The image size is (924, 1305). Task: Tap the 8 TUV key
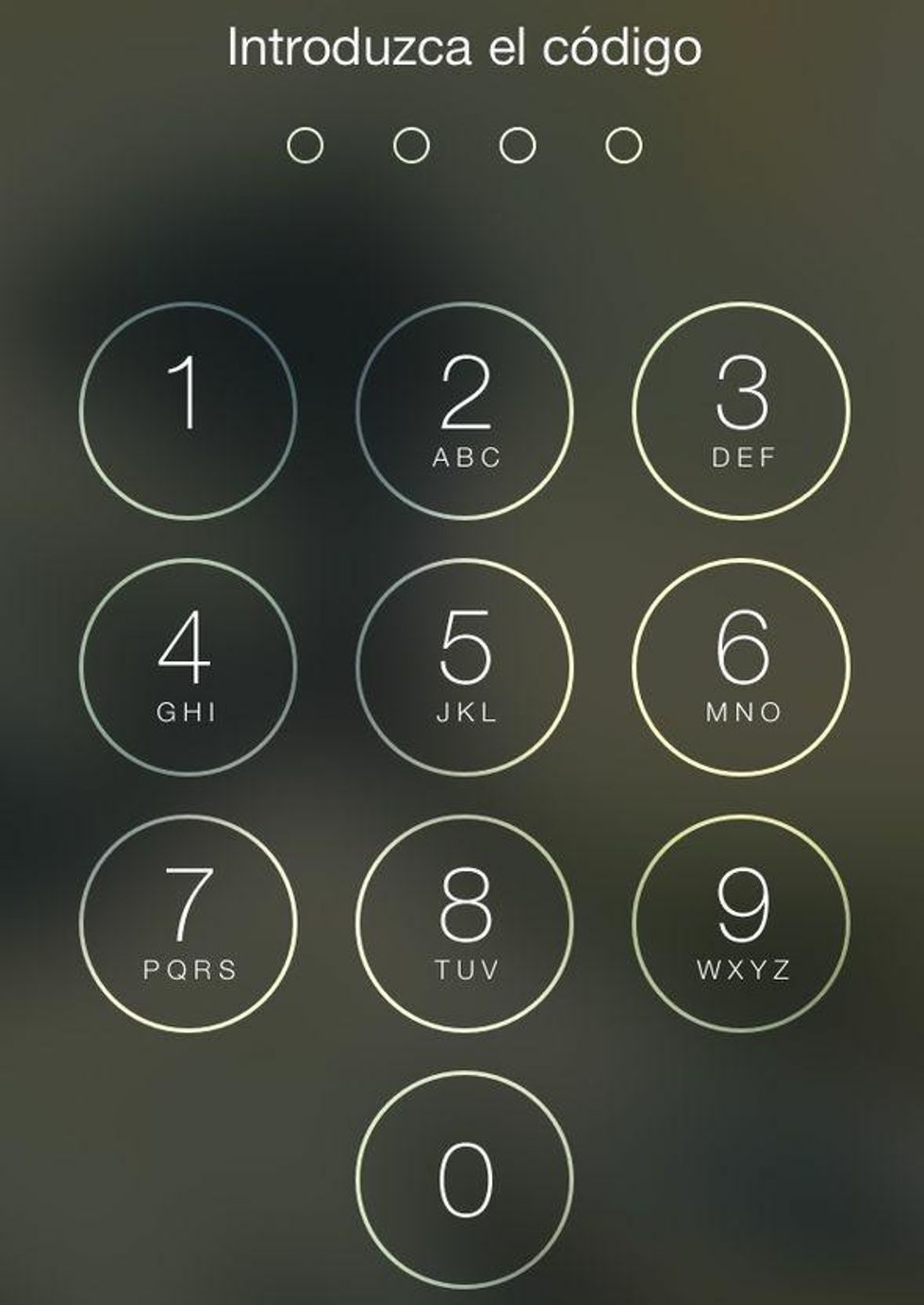coord(465,922)
